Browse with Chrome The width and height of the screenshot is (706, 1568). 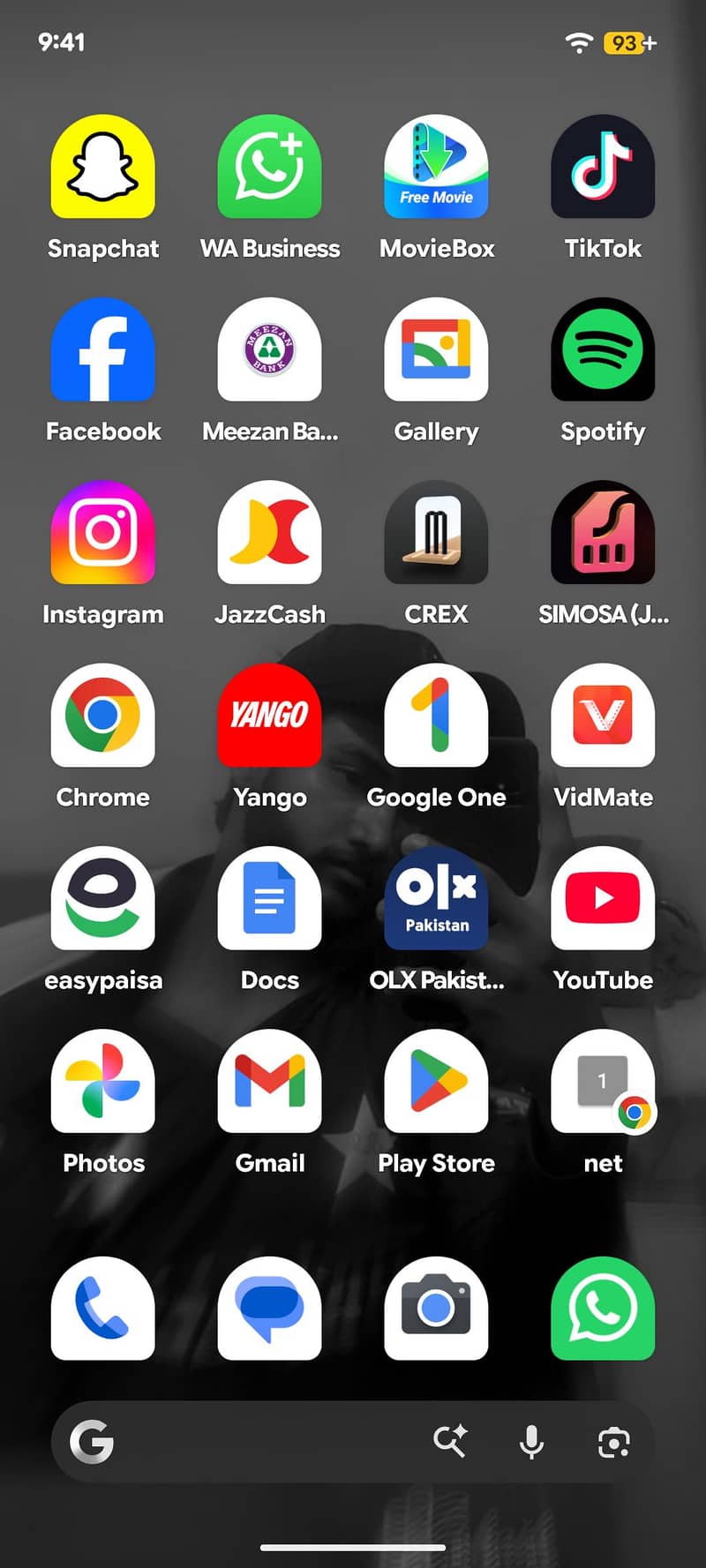click(103, 716)
